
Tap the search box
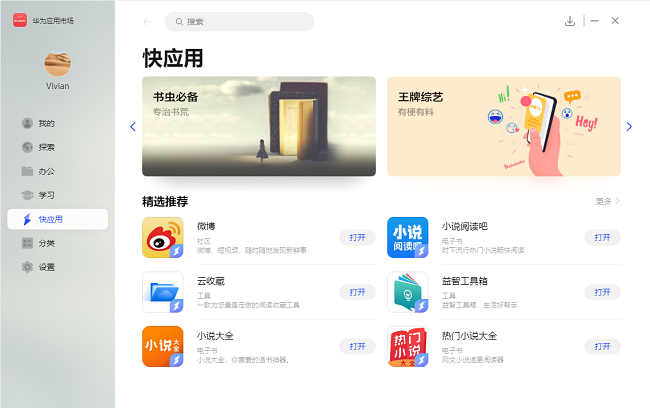tap(240, 21)
